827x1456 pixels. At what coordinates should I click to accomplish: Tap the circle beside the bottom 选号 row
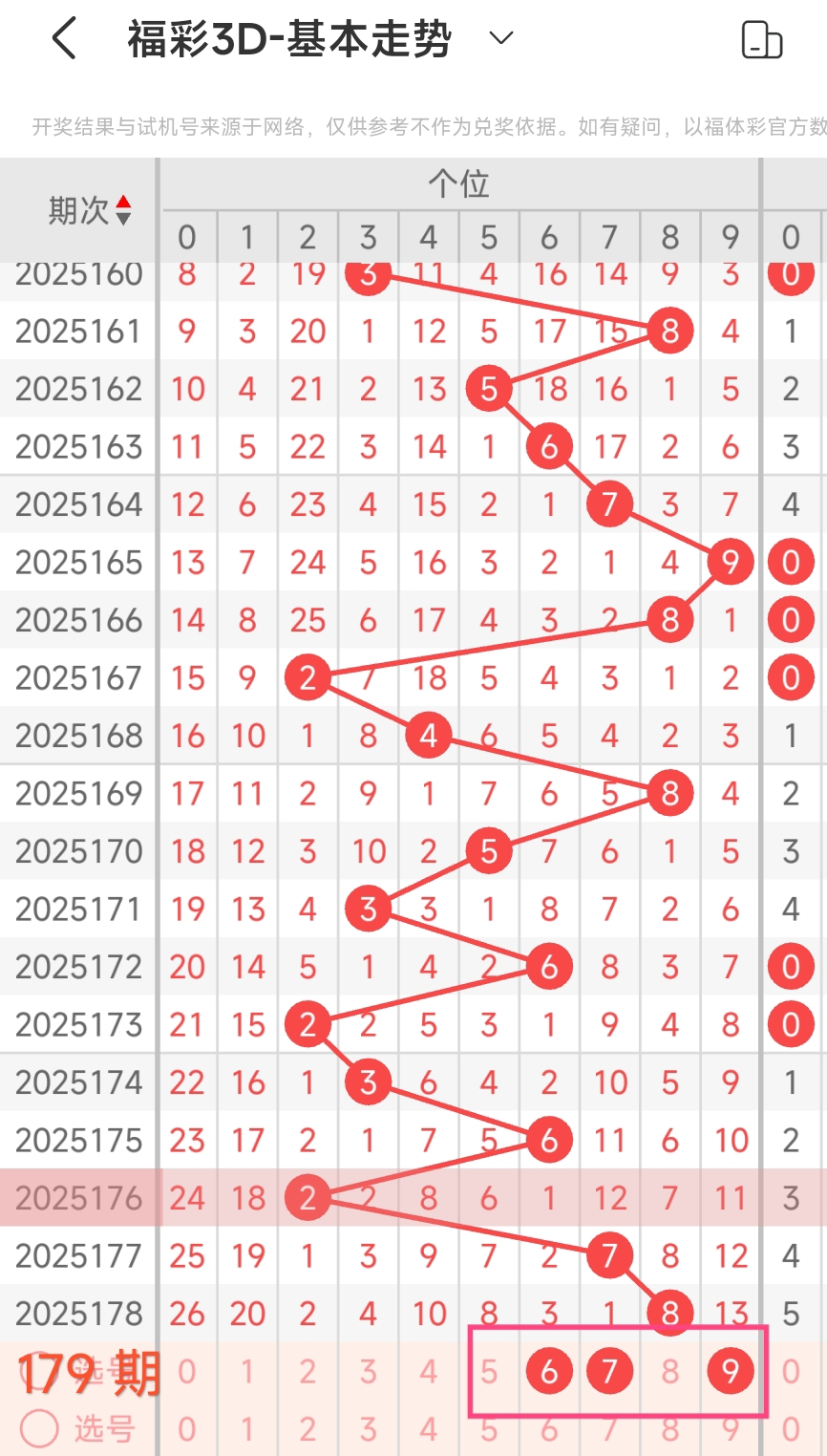(40, 1428)
